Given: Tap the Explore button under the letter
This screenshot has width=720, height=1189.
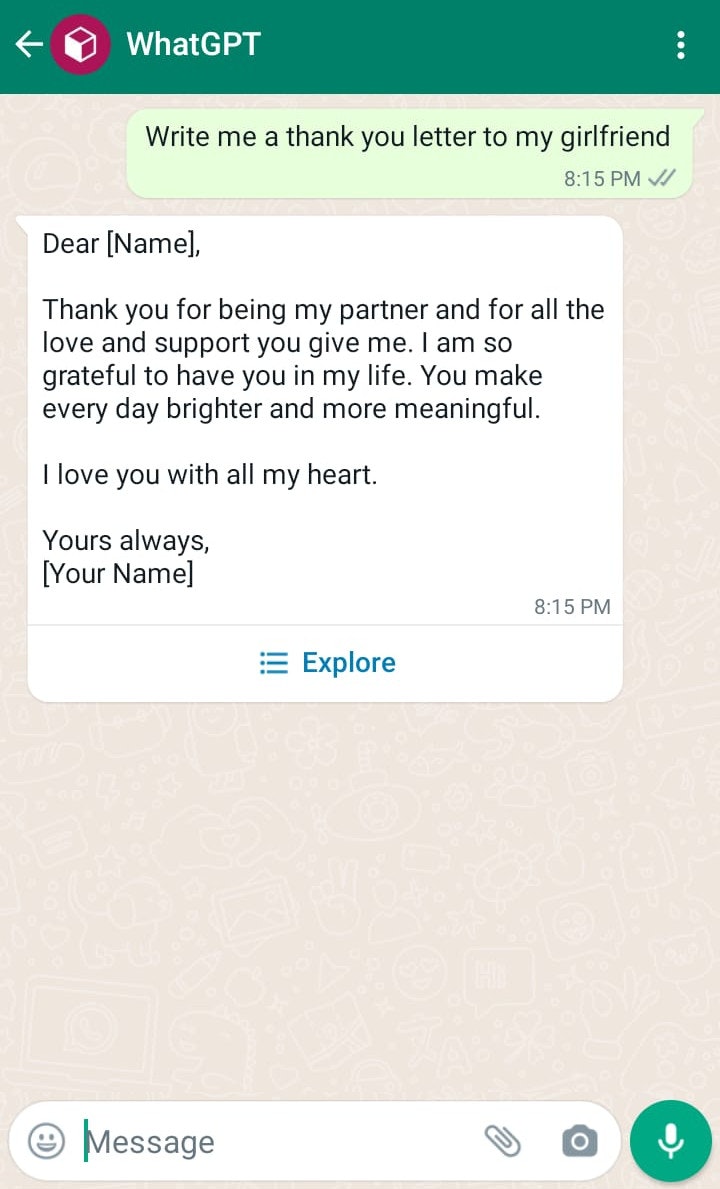Looking at the screenshot, I should point(327,663).
